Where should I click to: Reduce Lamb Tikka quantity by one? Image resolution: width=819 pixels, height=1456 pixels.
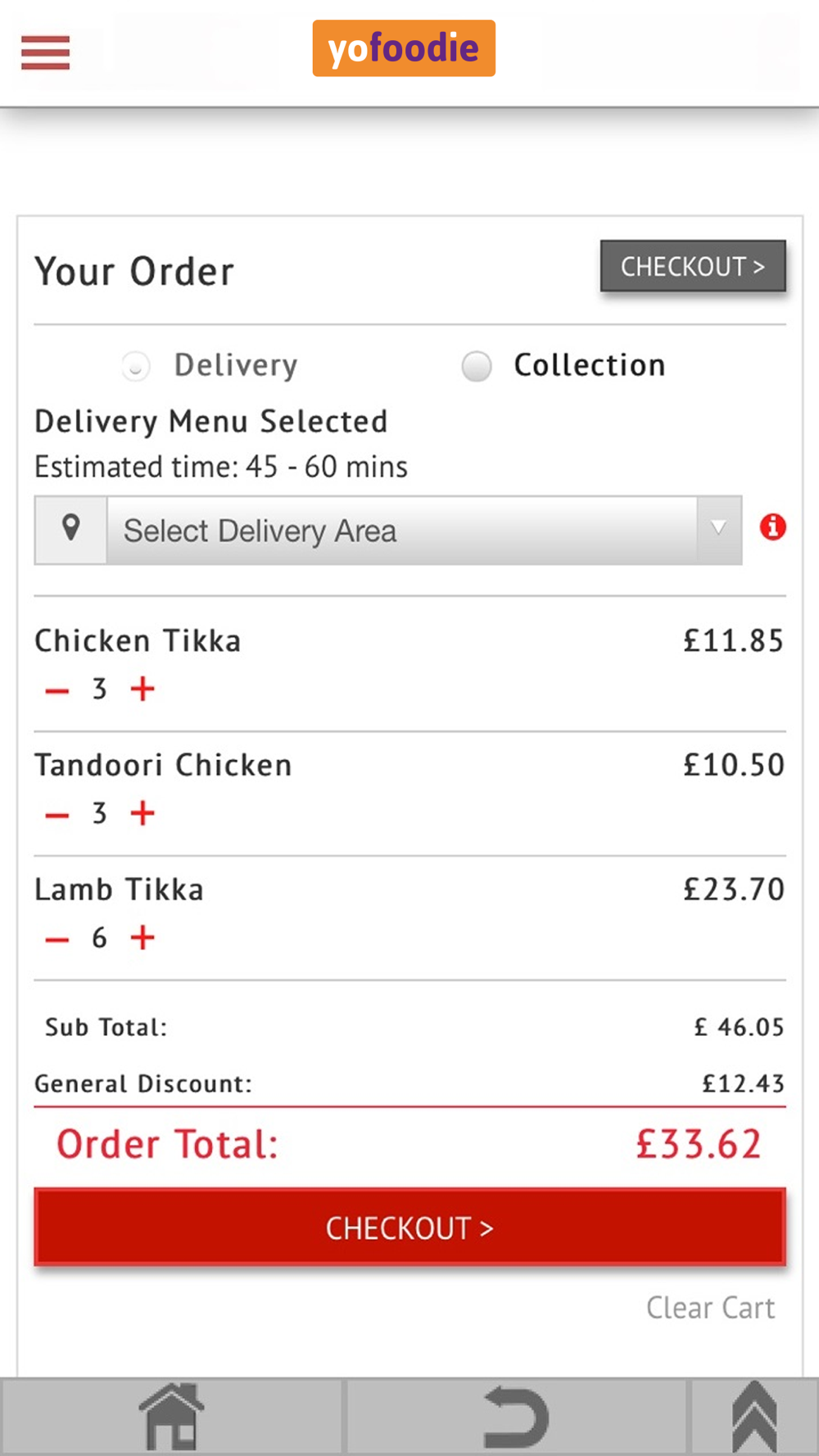(x=57, y=939)
